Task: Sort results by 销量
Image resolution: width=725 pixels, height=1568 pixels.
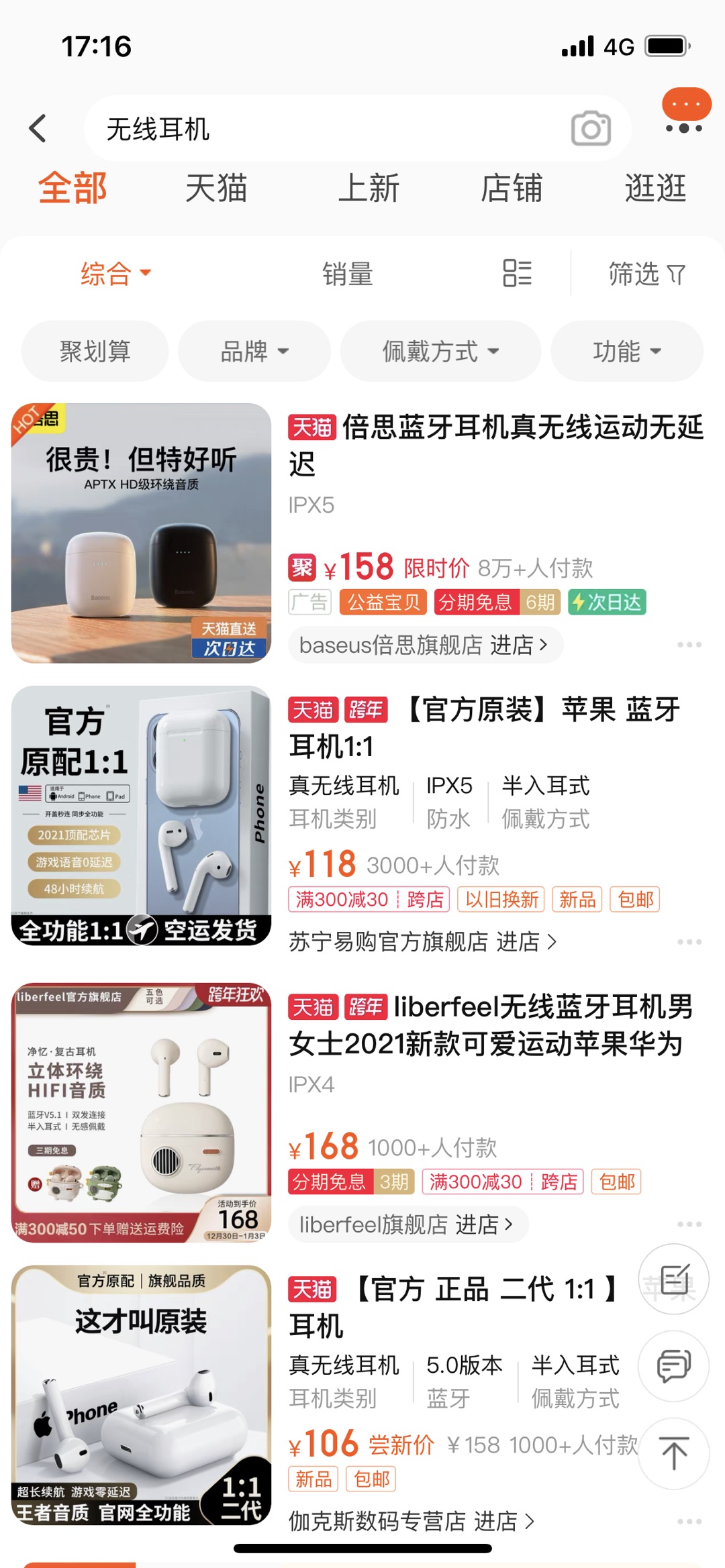Action: pyautogui.click(x=347, y=274)
